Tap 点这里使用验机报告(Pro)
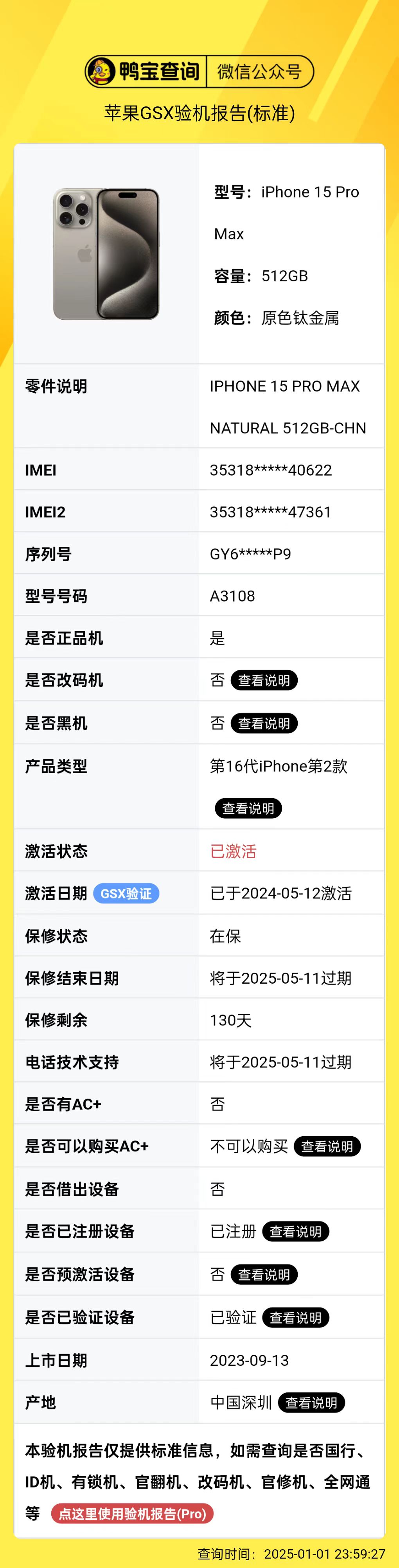Image resolution: width=399 pixels, height=1568 pixels. pos(132,1513)
